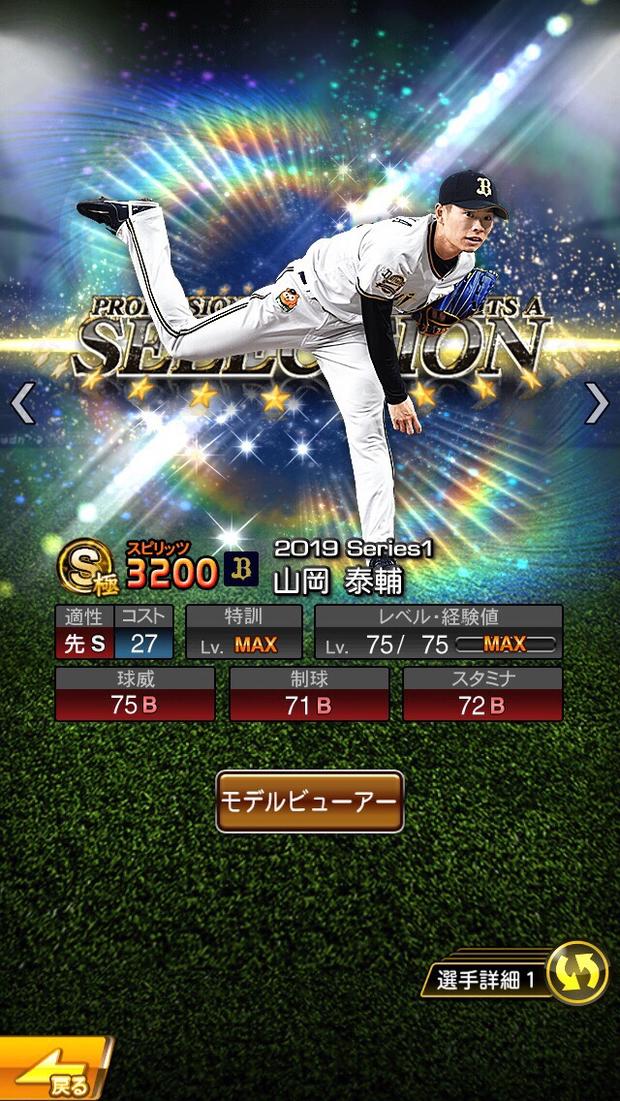This screenshot has height=1101, width=620.
Task: Switch the 選手詳細 1 detail view
Action: point(578,974)
